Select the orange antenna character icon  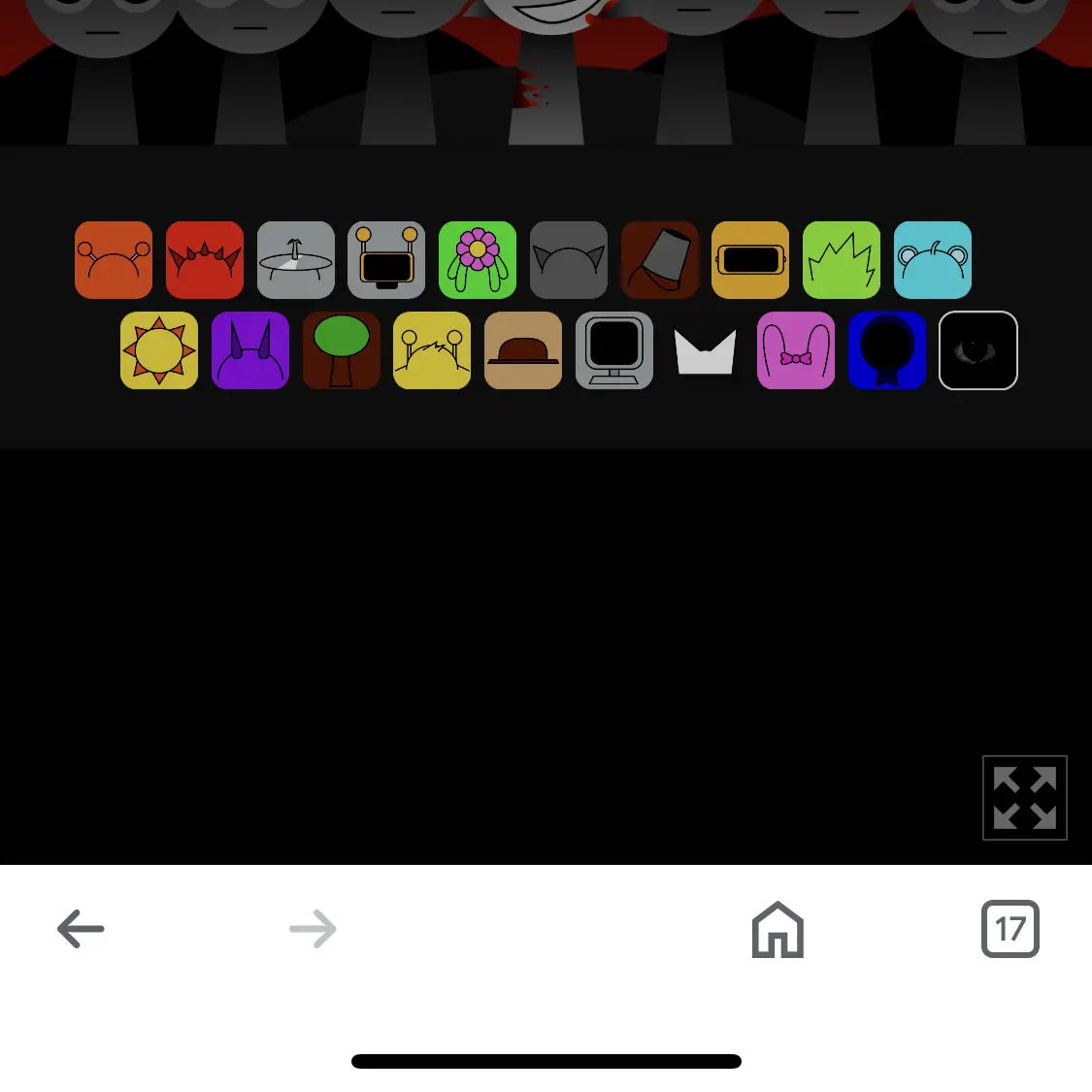(114, 260)
